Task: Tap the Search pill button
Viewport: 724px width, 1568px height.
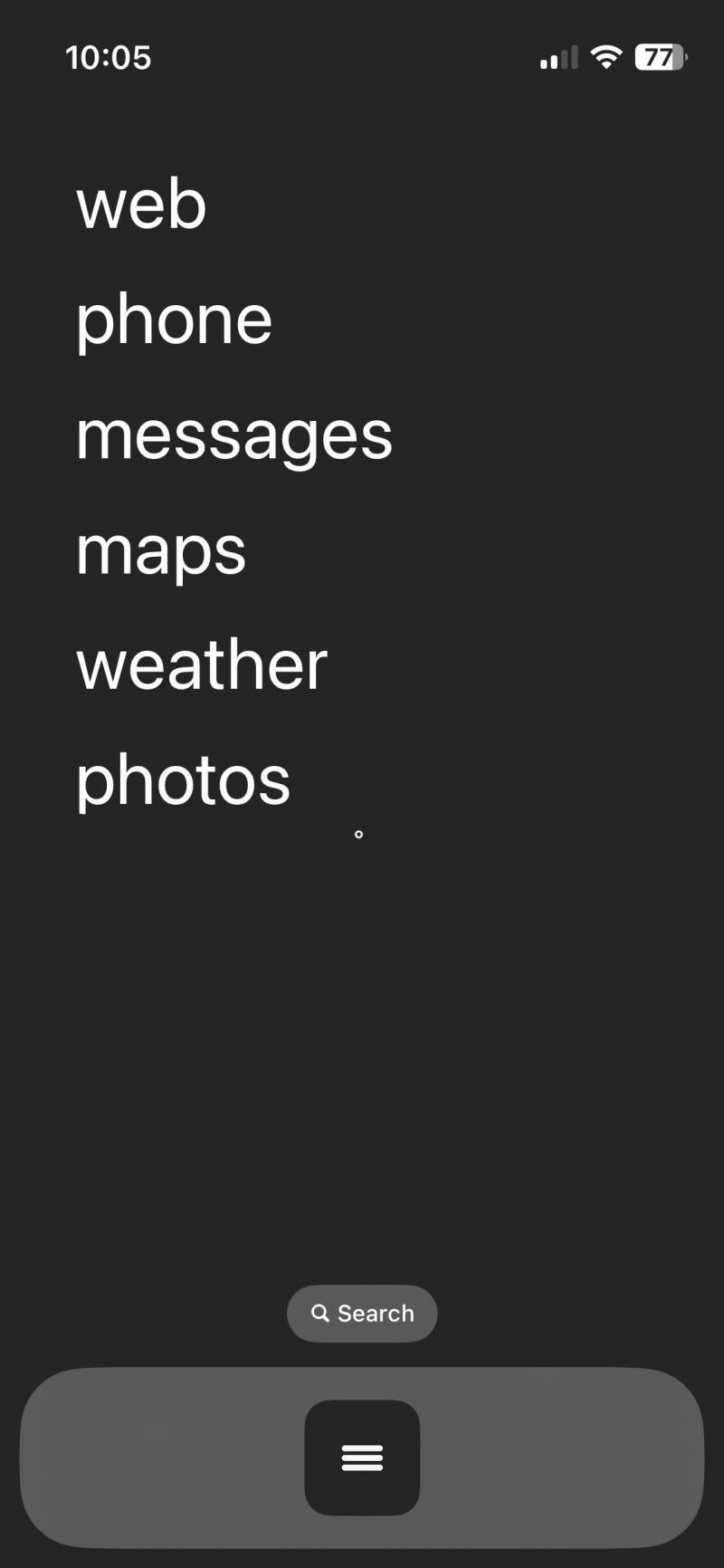Action: click(362, 1313)
